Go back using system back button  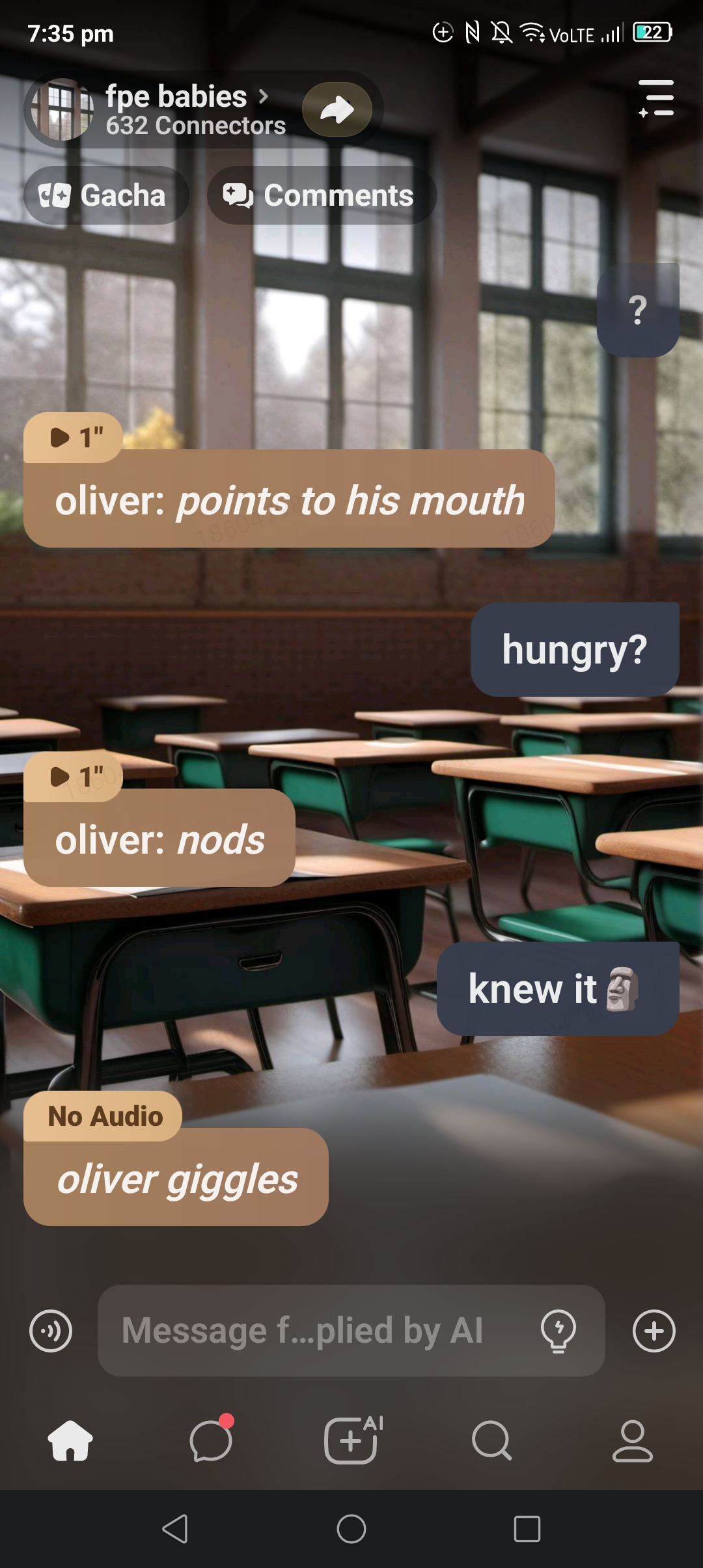click(175, 1529)
